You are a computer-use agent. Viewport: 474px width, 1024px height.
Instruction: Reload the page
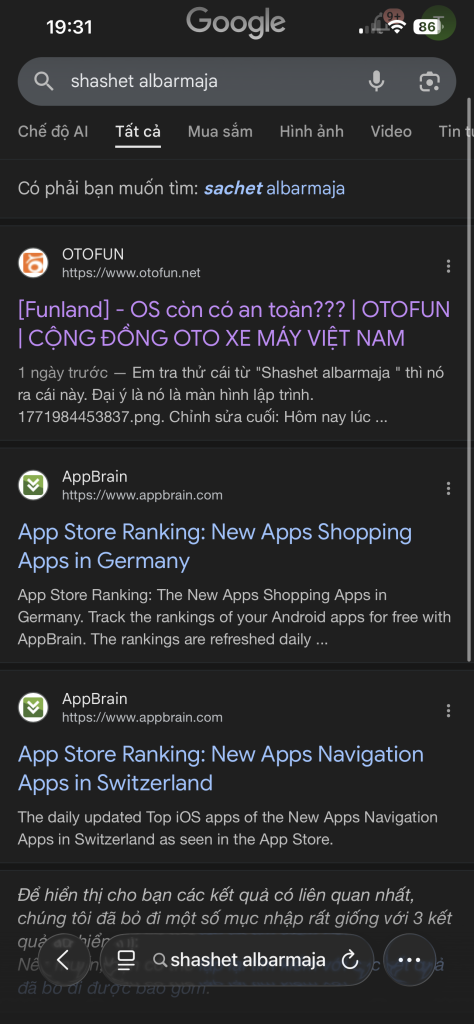click(350, 959)
